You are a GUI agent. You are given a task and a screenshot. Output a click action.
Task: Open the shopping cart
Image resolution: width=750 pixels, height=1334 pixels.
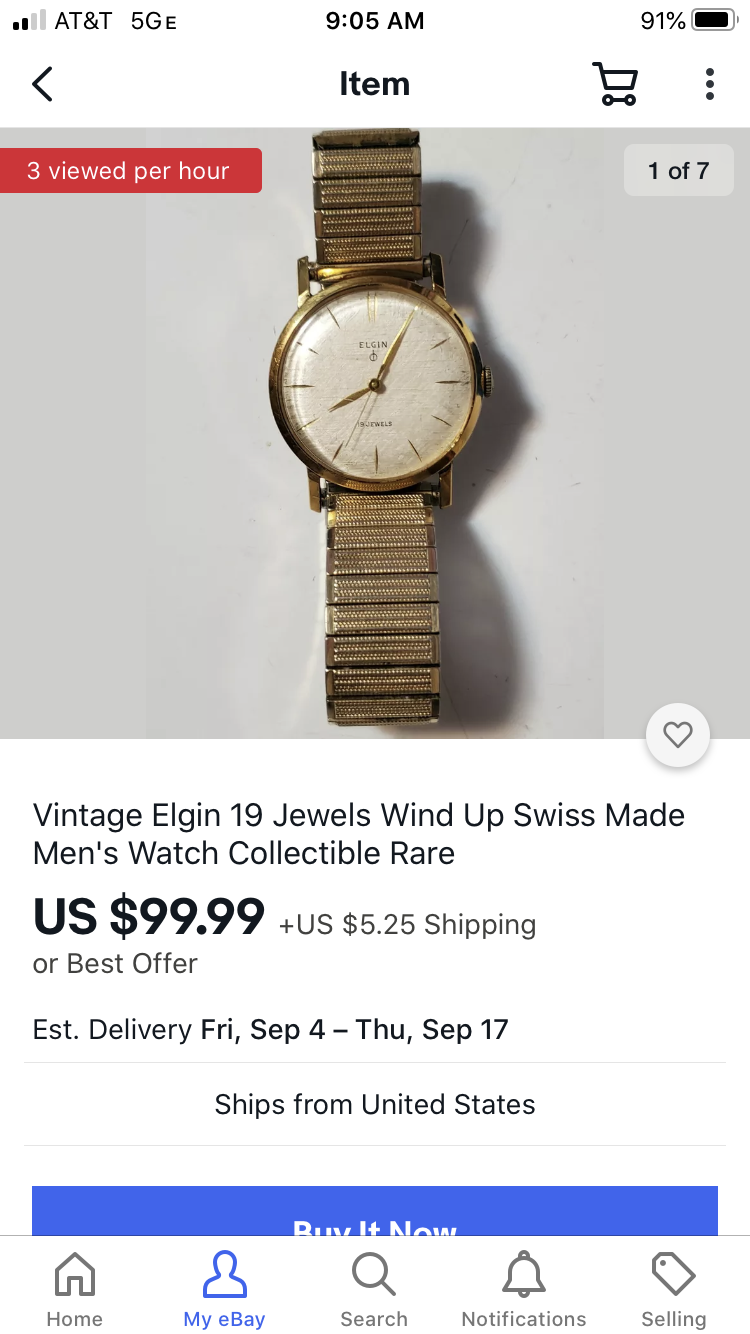(614, 85)
